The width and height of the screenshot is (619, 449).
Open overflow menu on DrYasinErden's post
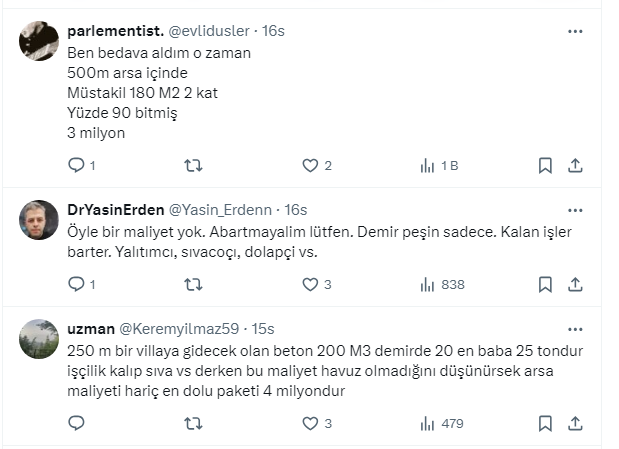[x=575, y=209]
